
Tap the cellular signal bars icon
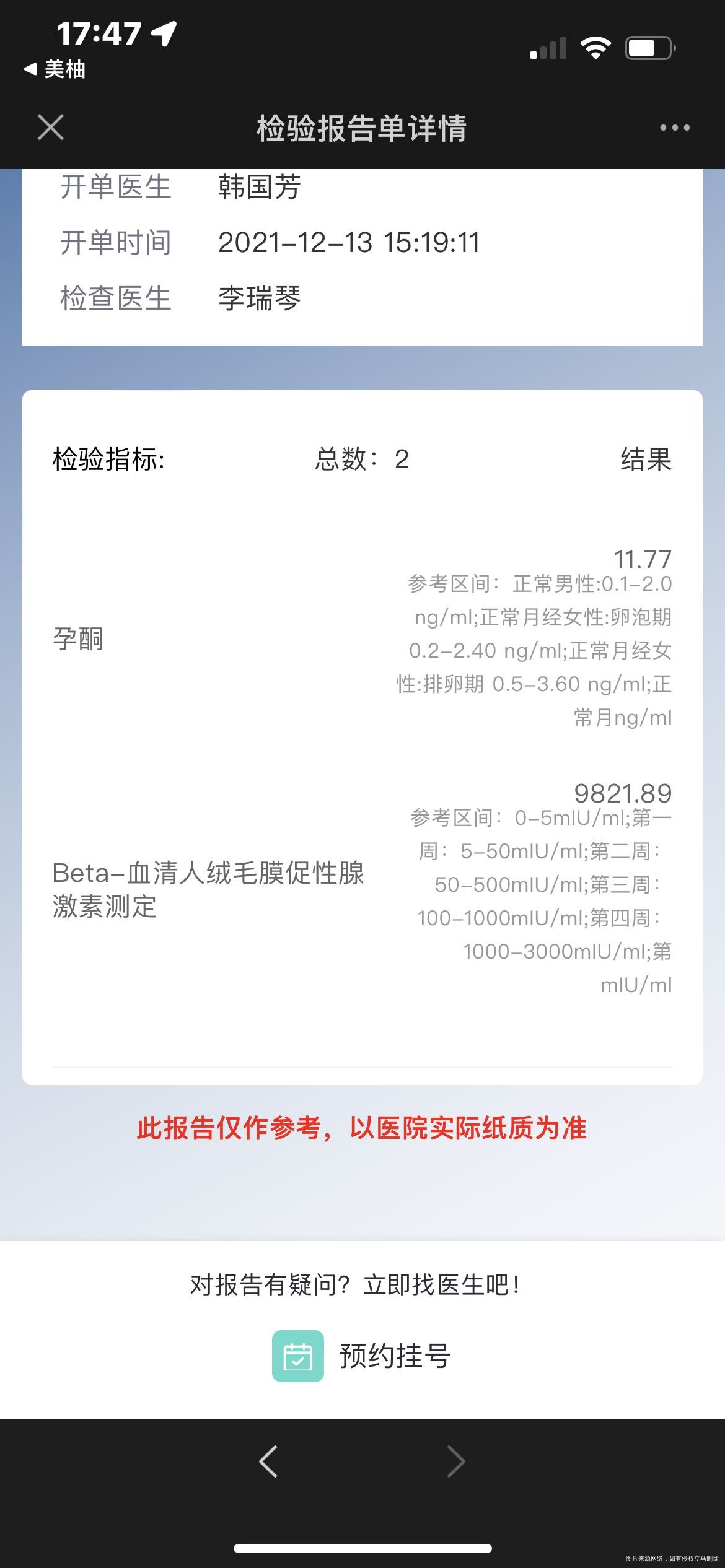click(548, 46)
